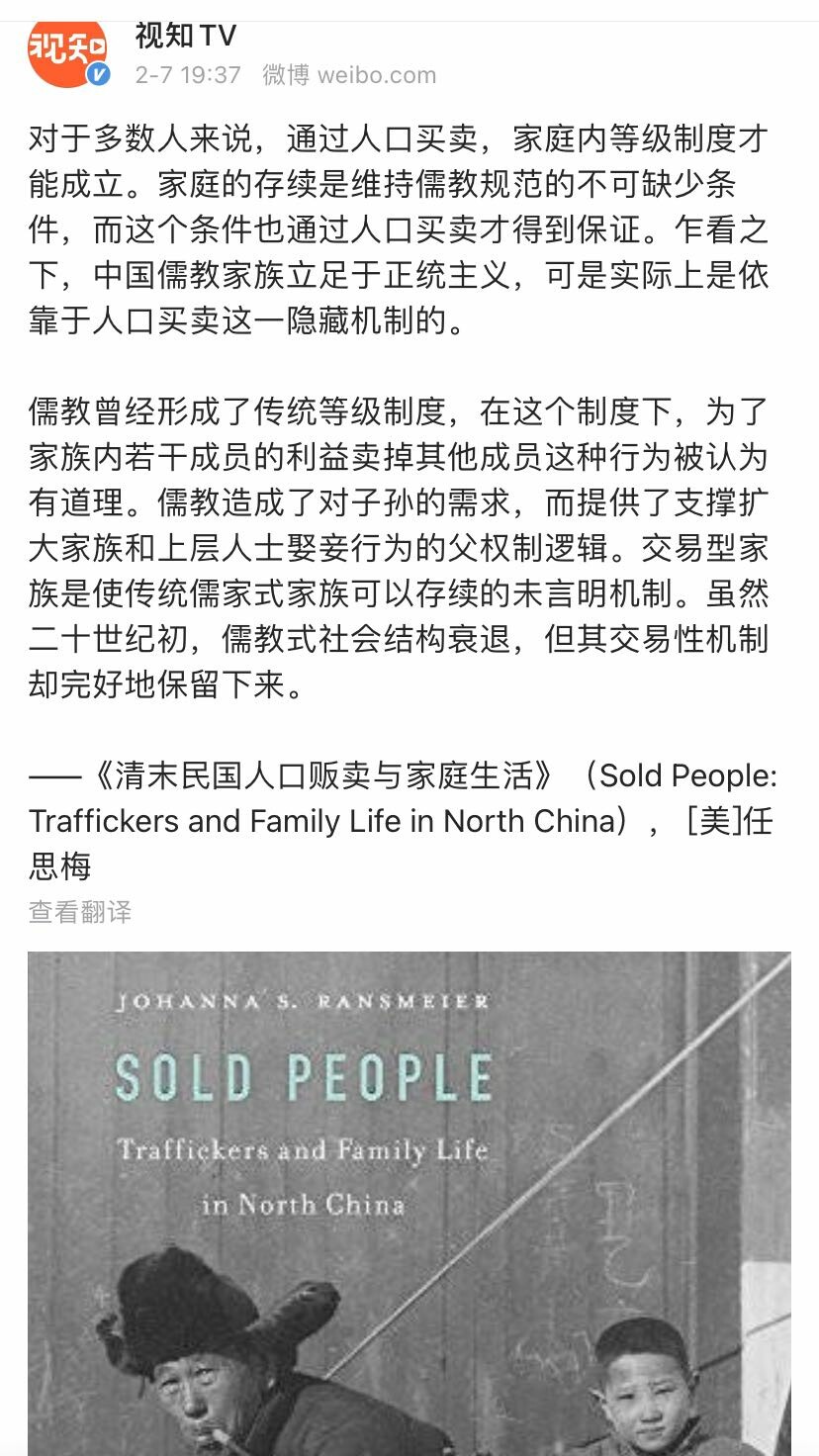Open the Sold People book cover image
The height and width of the screenshot is (1456, 819).
[x=409, y=1204]
